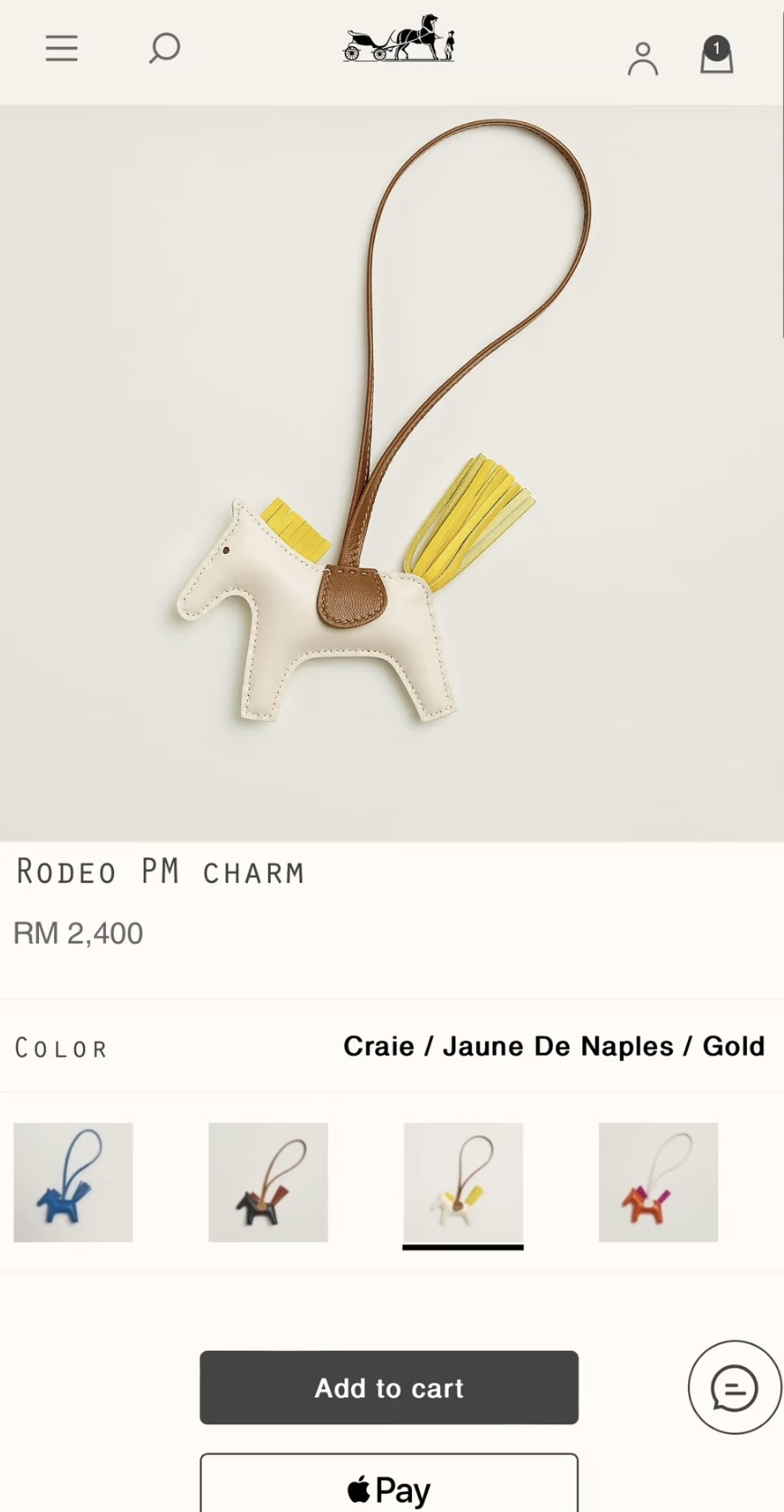View the shopping cart
The width and height of the screenshot is (784, 1512).
click(716, 55)
